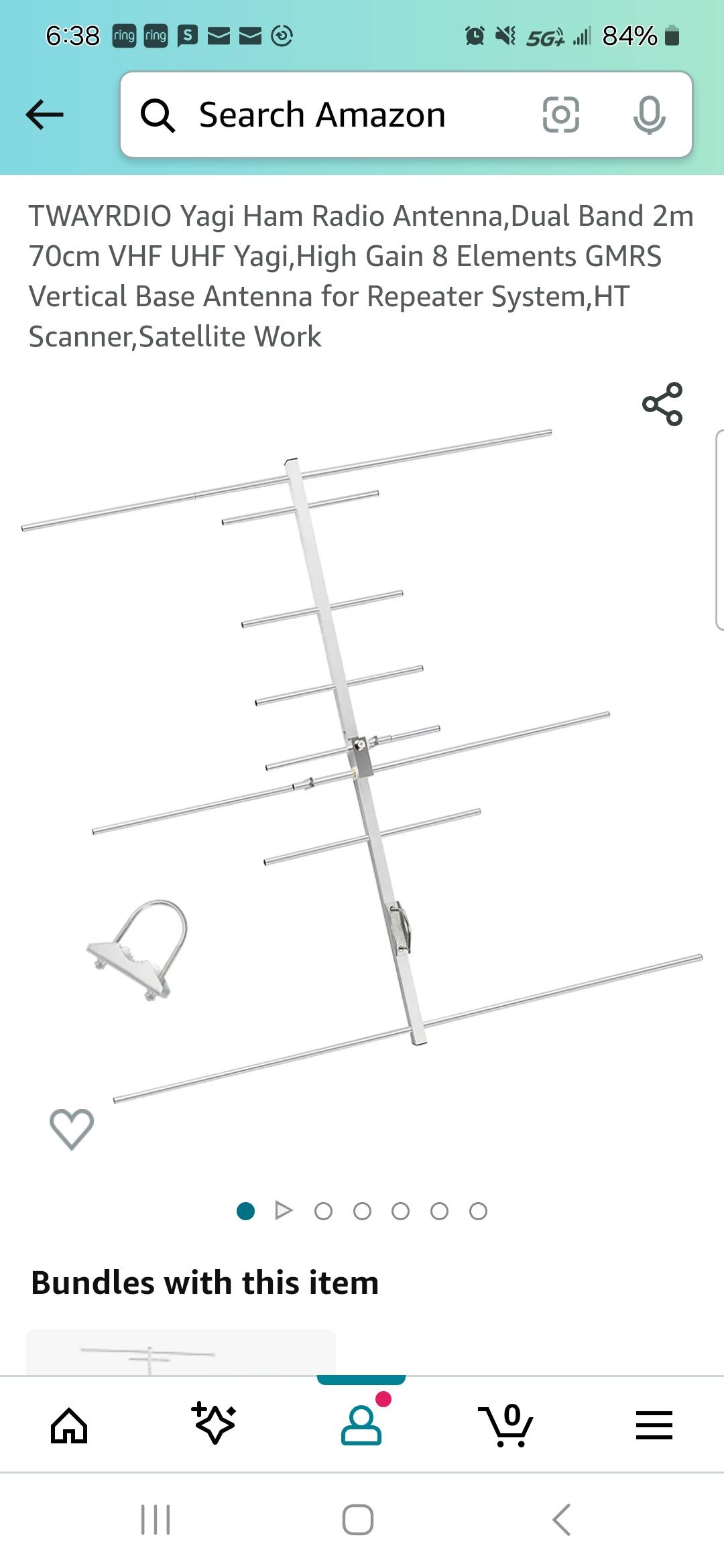Play the product video indicator
The image size is (724, 1568).
click(284, 1210)
